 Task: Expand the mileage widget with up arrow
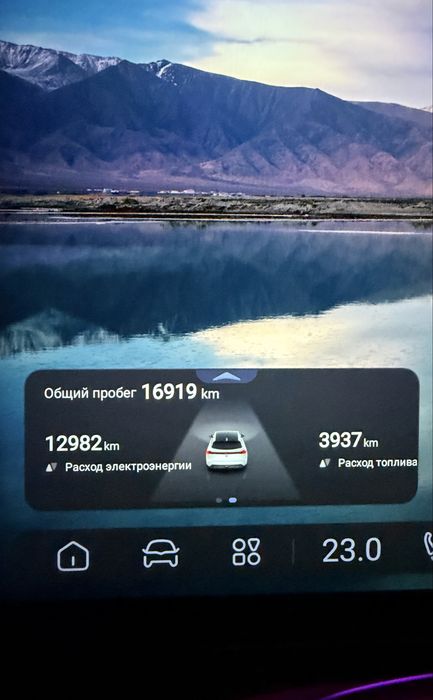tap(227, 376)
